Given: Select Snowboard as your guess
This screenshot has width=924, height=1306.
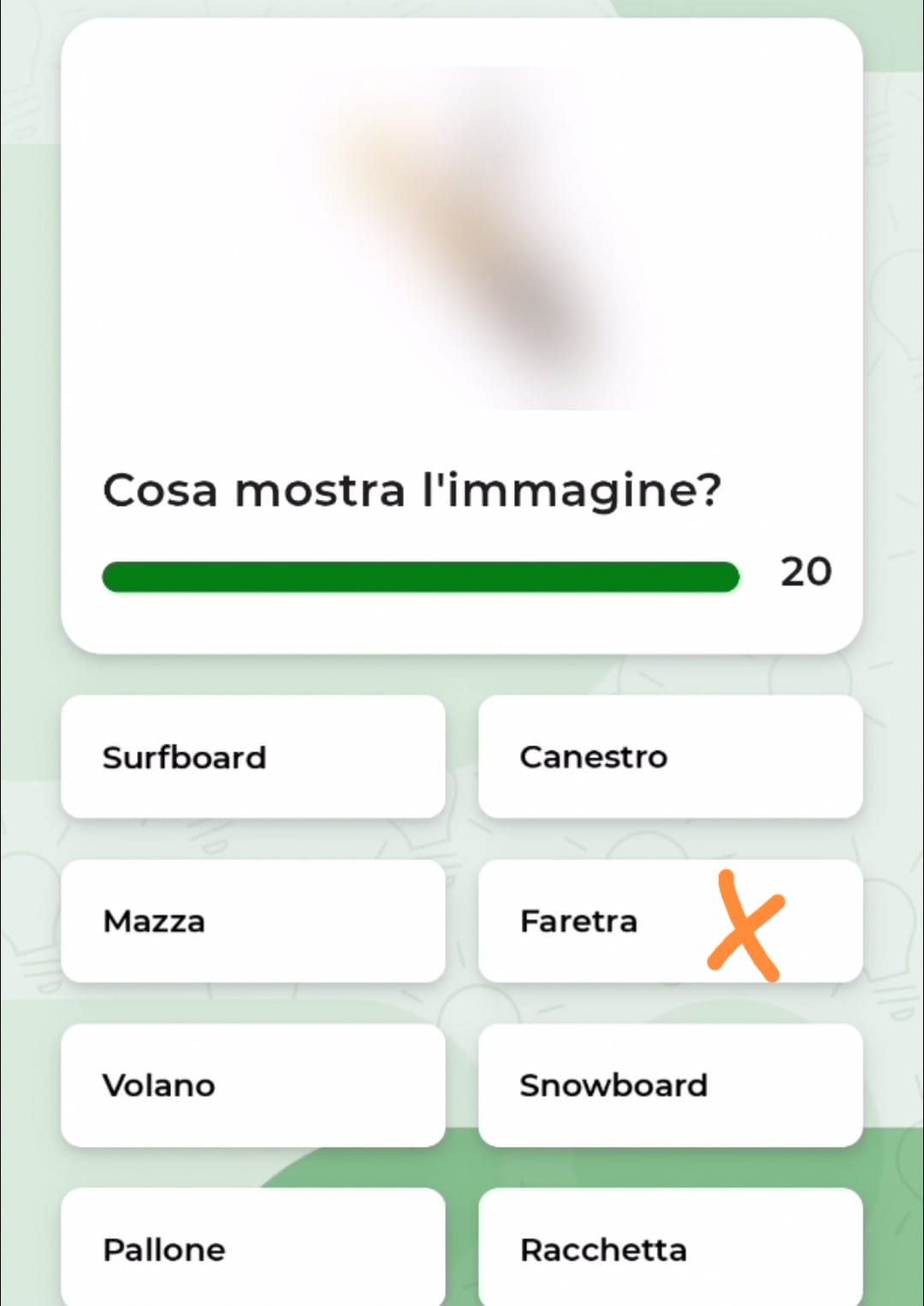Looking at the screenshot, I should [670, 1085].
